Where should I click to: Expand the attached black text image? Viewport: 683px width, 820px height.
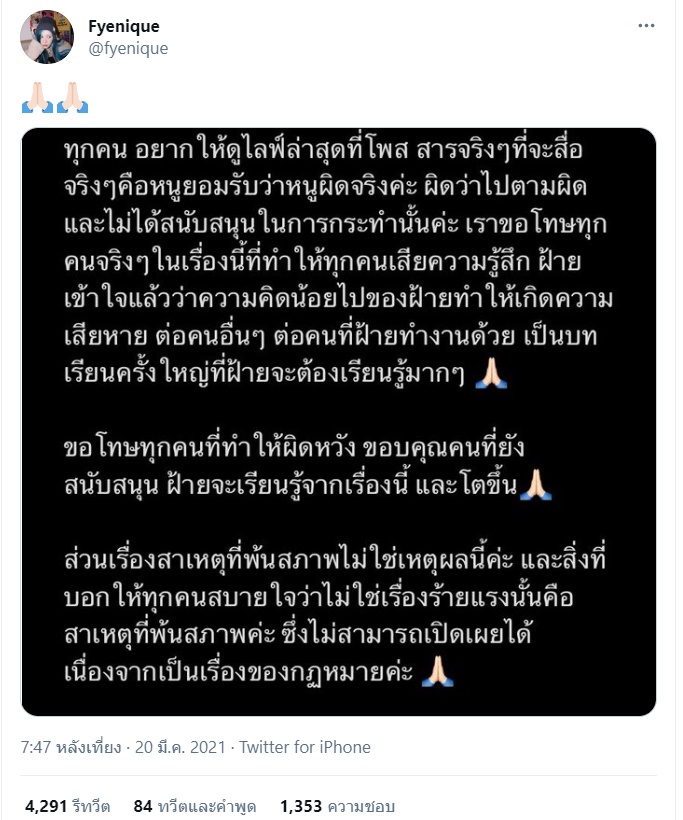[338, 421]
